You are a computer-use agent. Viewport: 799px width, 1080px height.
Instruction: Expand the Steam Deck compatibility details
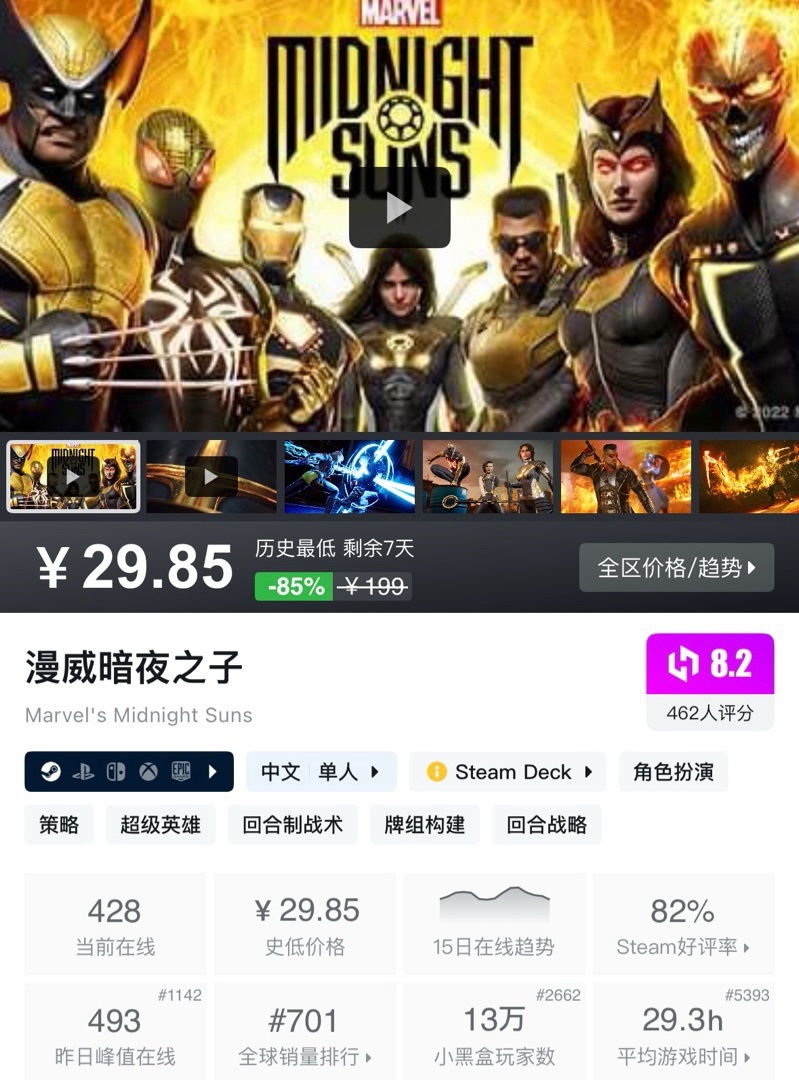(507, 771)
